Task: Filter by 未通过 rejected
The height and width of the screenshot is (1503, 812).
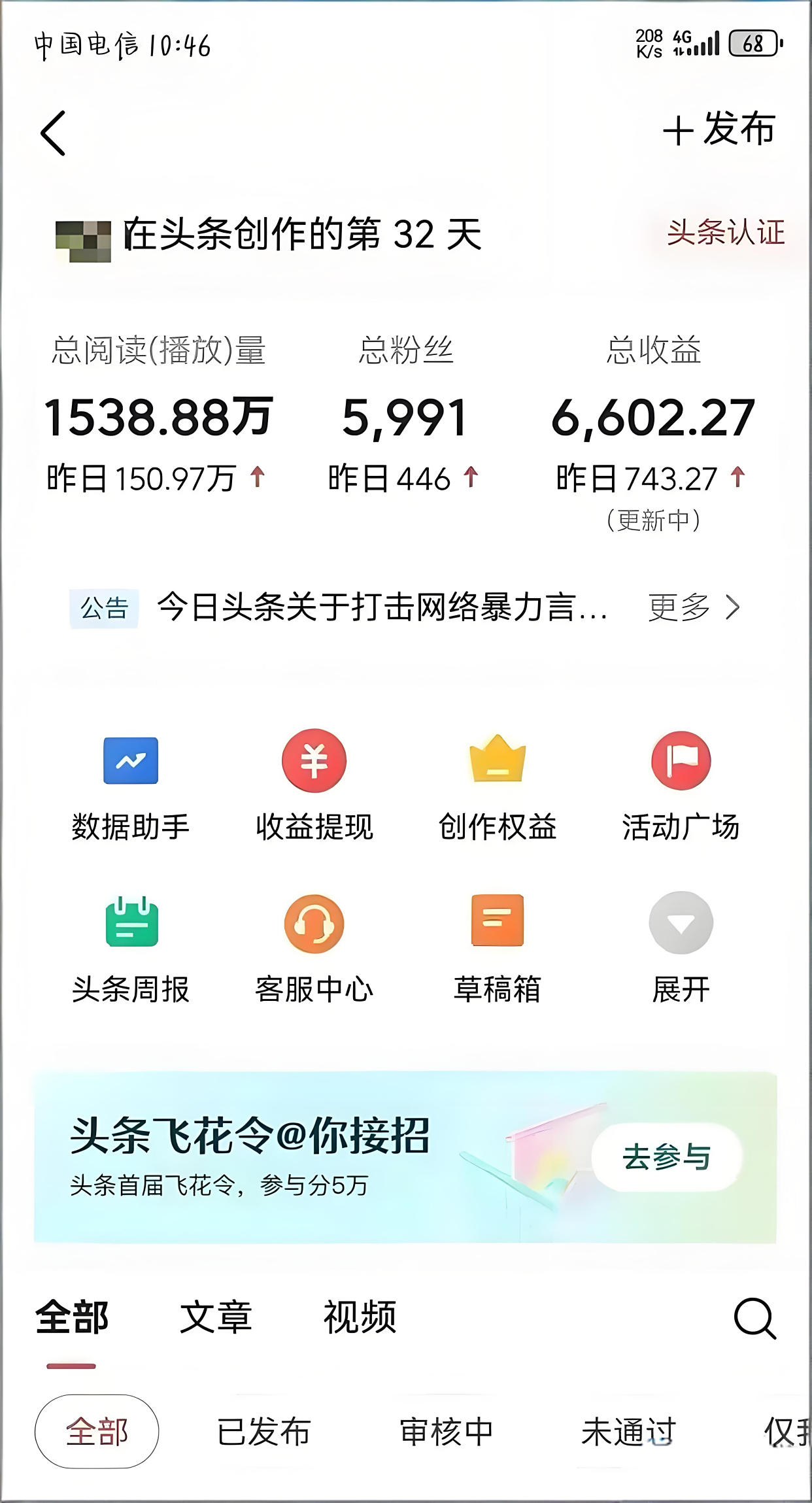Action: pyautogui.click(x=628, y=1432)
